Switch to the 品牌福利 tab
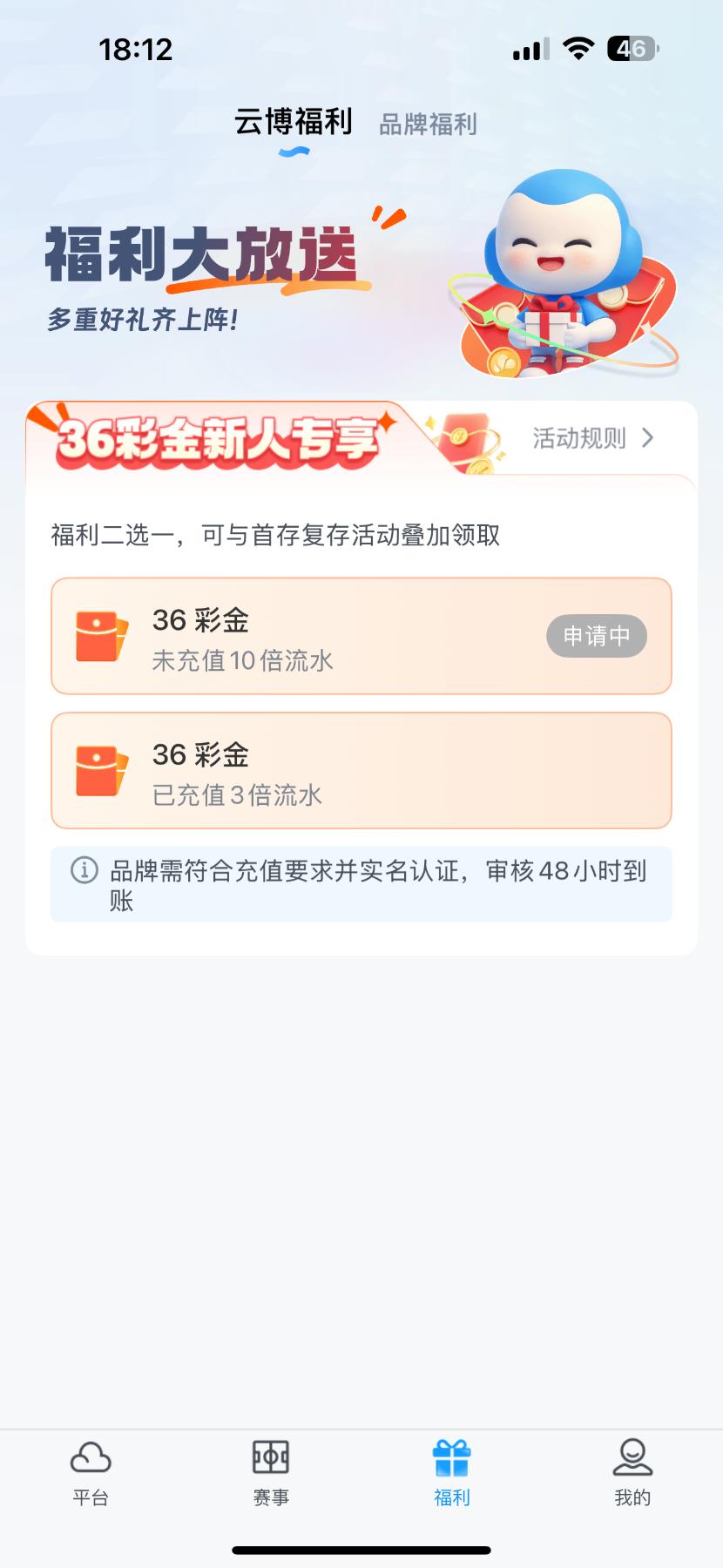Image resolution: width=723 pixels, height=1568 pixels. coord(428,125)
